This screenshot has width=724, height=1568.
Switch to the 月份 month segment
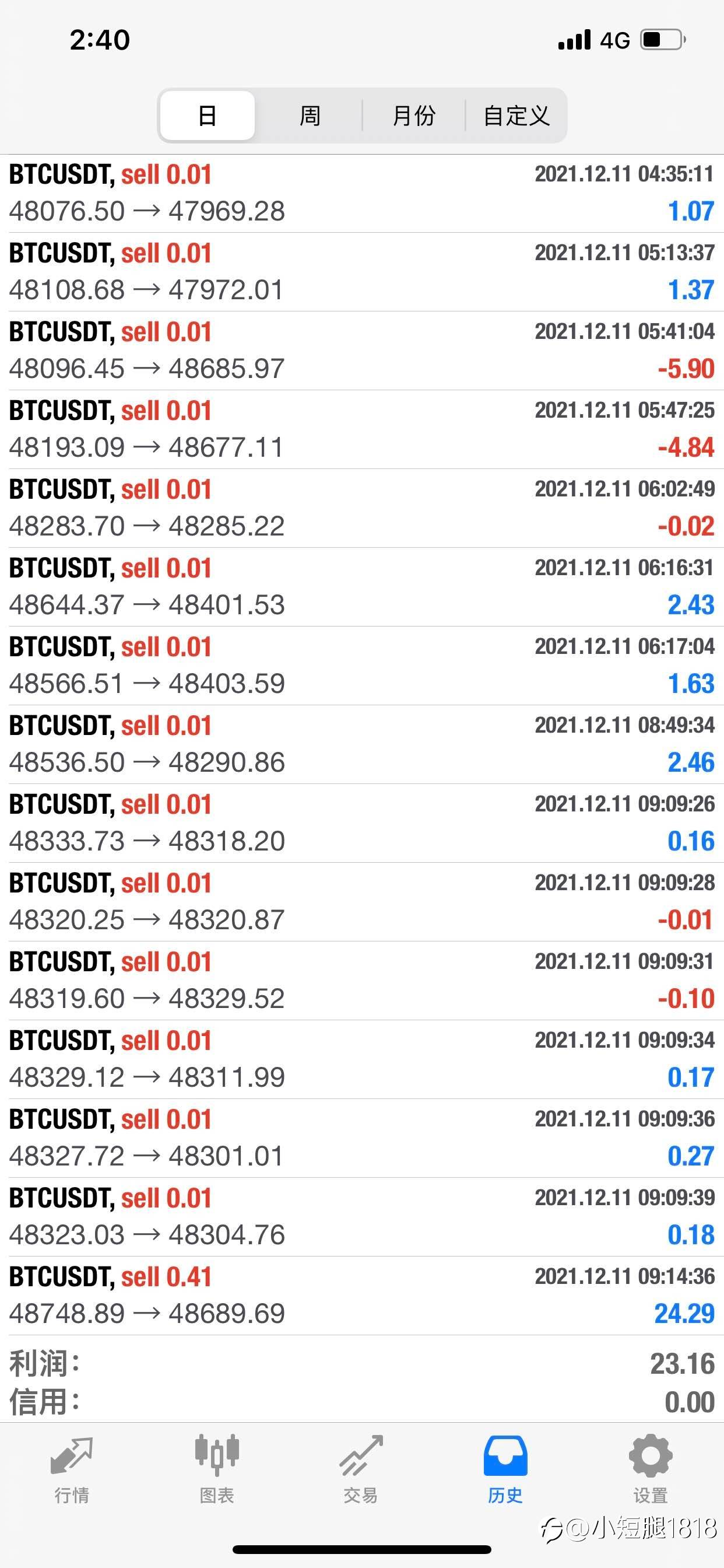tap(414, 116)
